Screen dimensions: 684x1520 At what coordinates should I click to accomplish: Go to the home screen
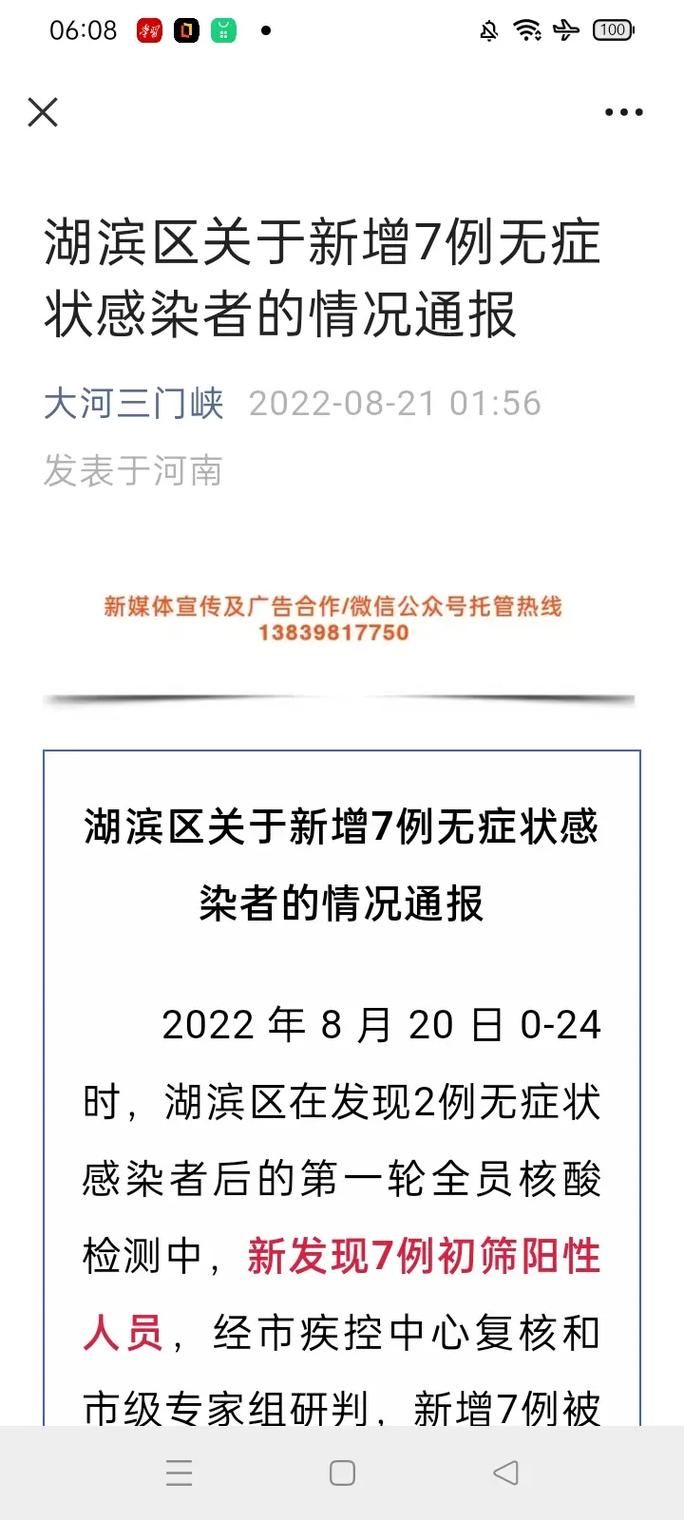342,1472
